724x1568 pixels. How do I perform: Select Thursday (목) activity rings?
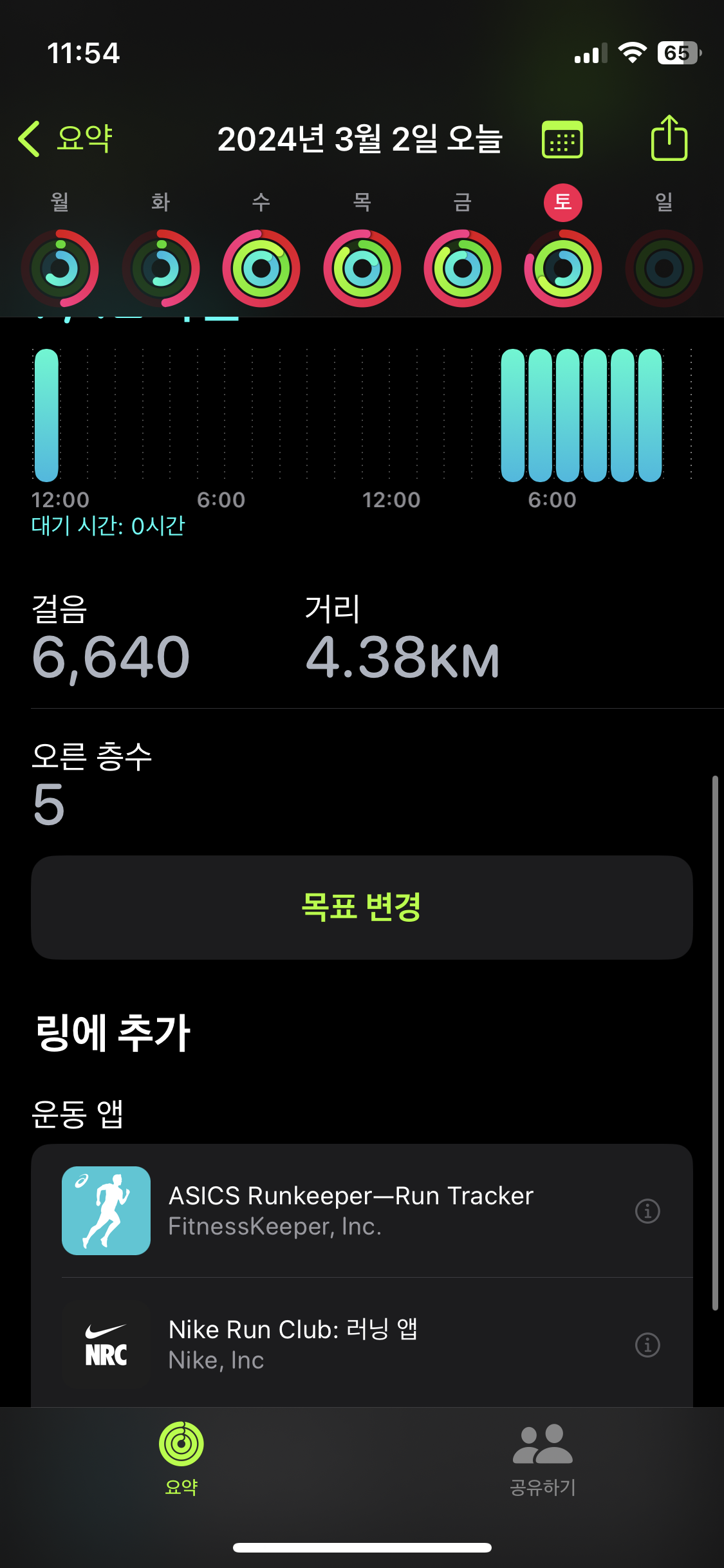click(x=362, y=268)
